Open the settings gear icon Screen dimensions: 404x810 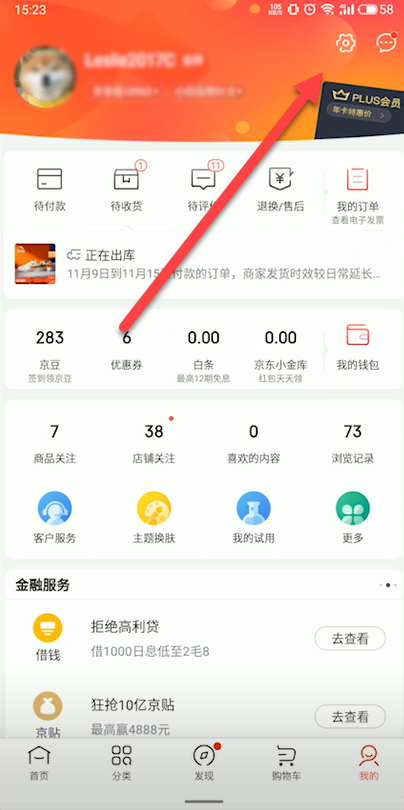pyautogui.click(x=345, y=43)
